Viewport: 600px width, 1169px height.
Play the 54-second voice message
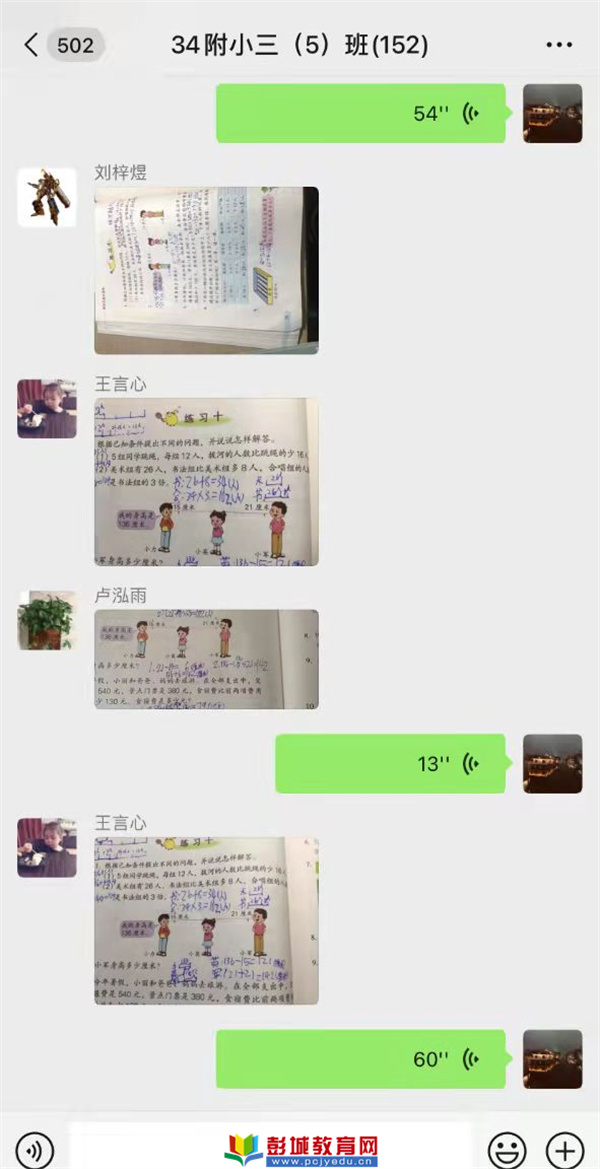pos(360,113)
